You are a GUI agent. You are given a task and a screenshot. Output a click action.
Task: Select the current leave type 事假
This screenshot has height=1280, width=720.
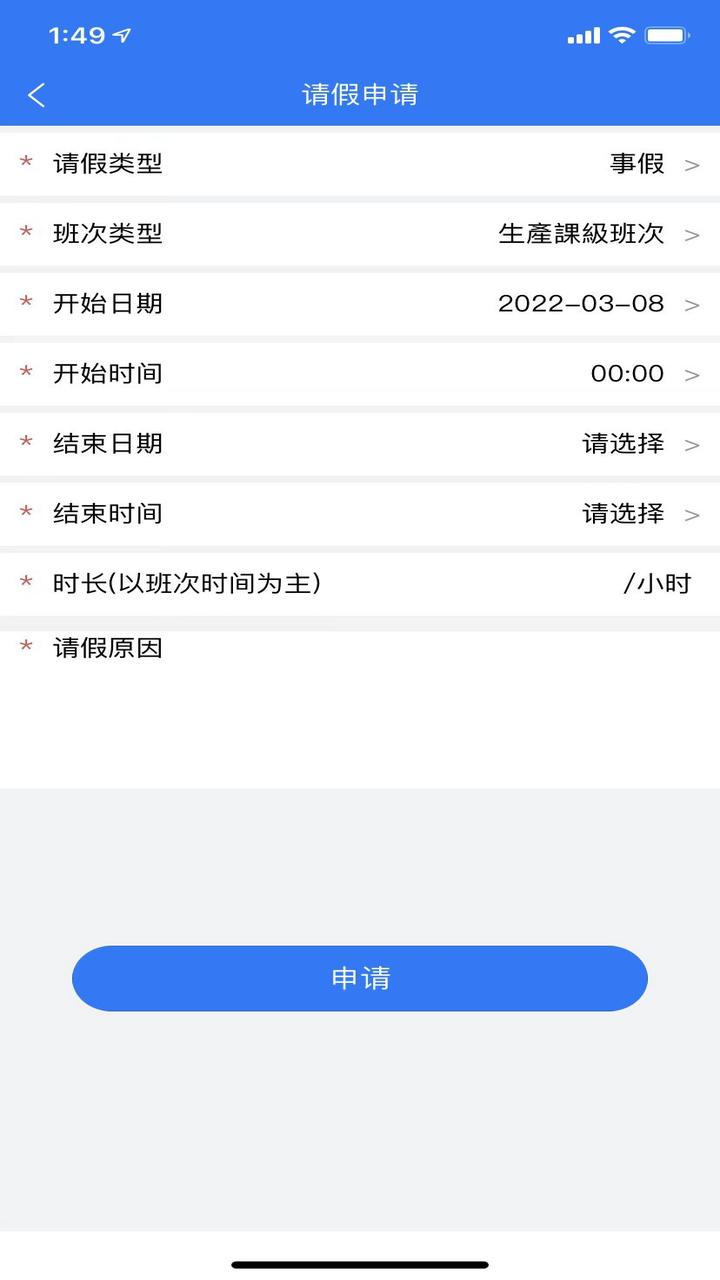pyautogui.click(x=639, y=164)
